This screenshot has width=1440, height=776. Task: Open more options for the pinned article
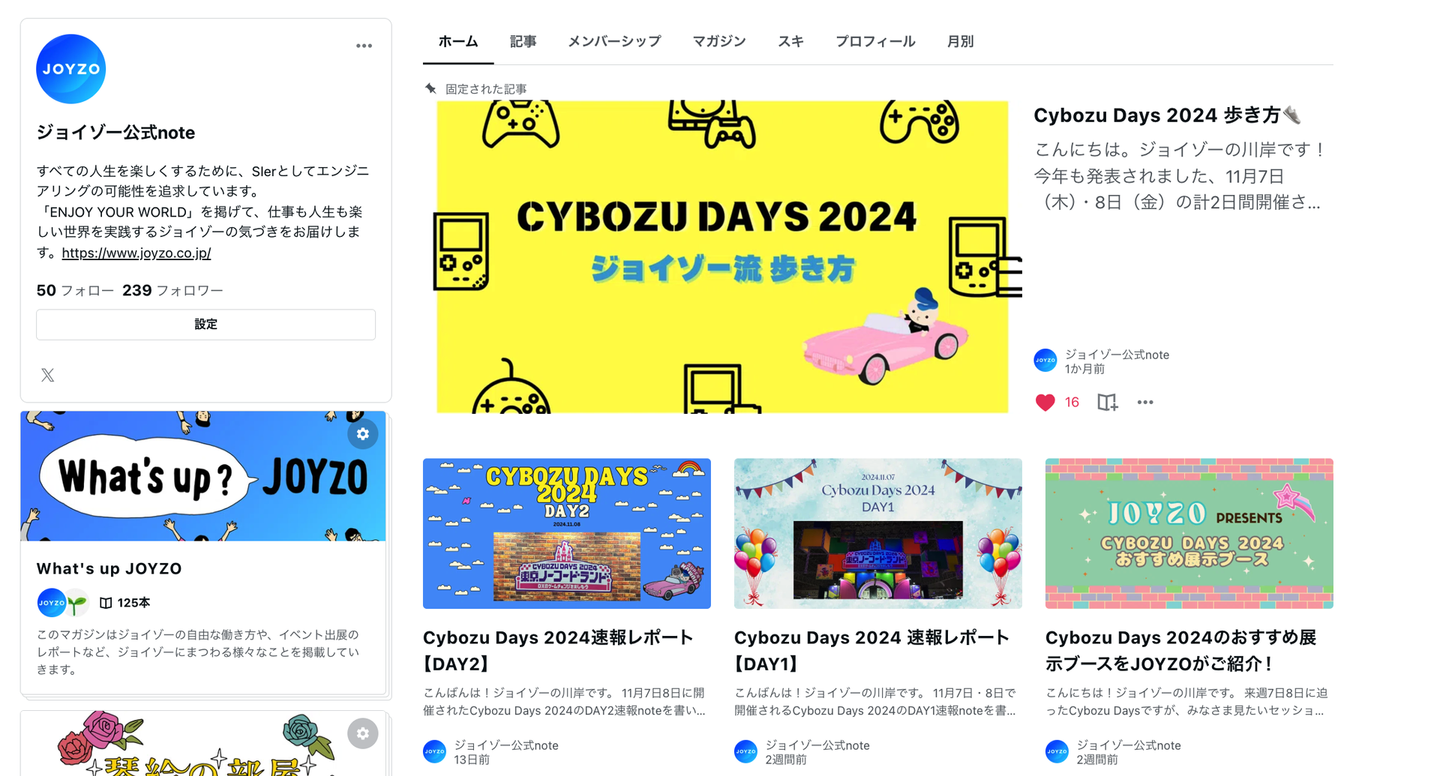(1145, 402)
